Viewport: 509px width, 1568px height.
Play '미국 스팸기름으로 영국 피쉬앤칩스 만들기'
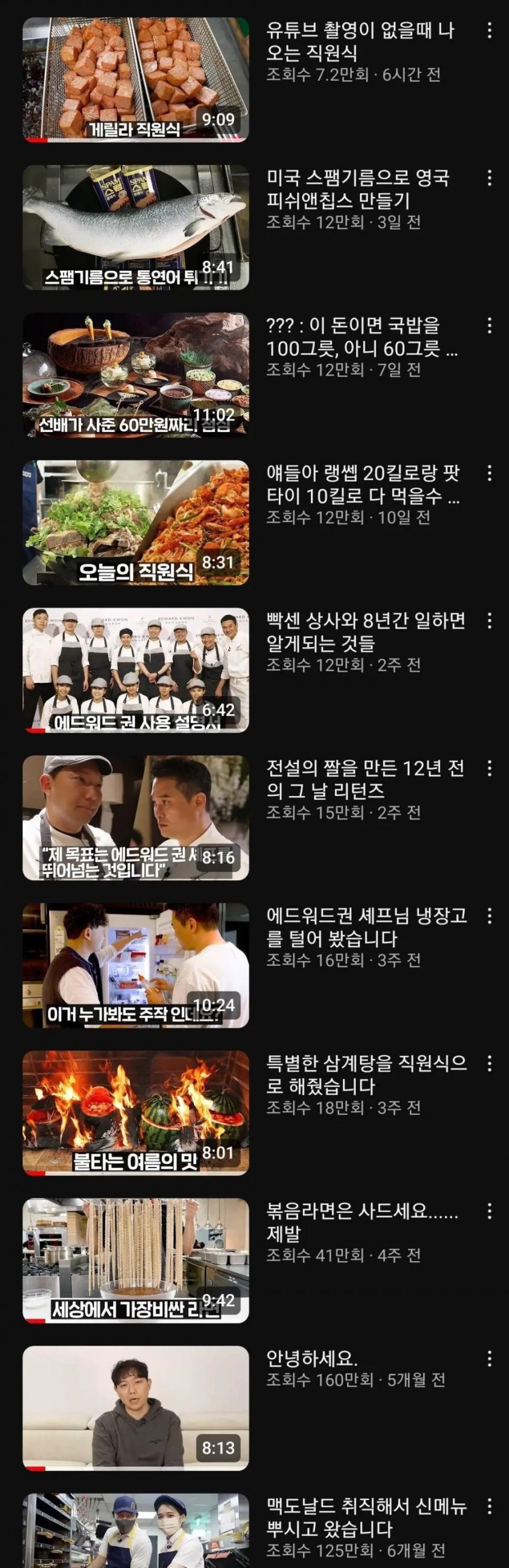point(135,227)
